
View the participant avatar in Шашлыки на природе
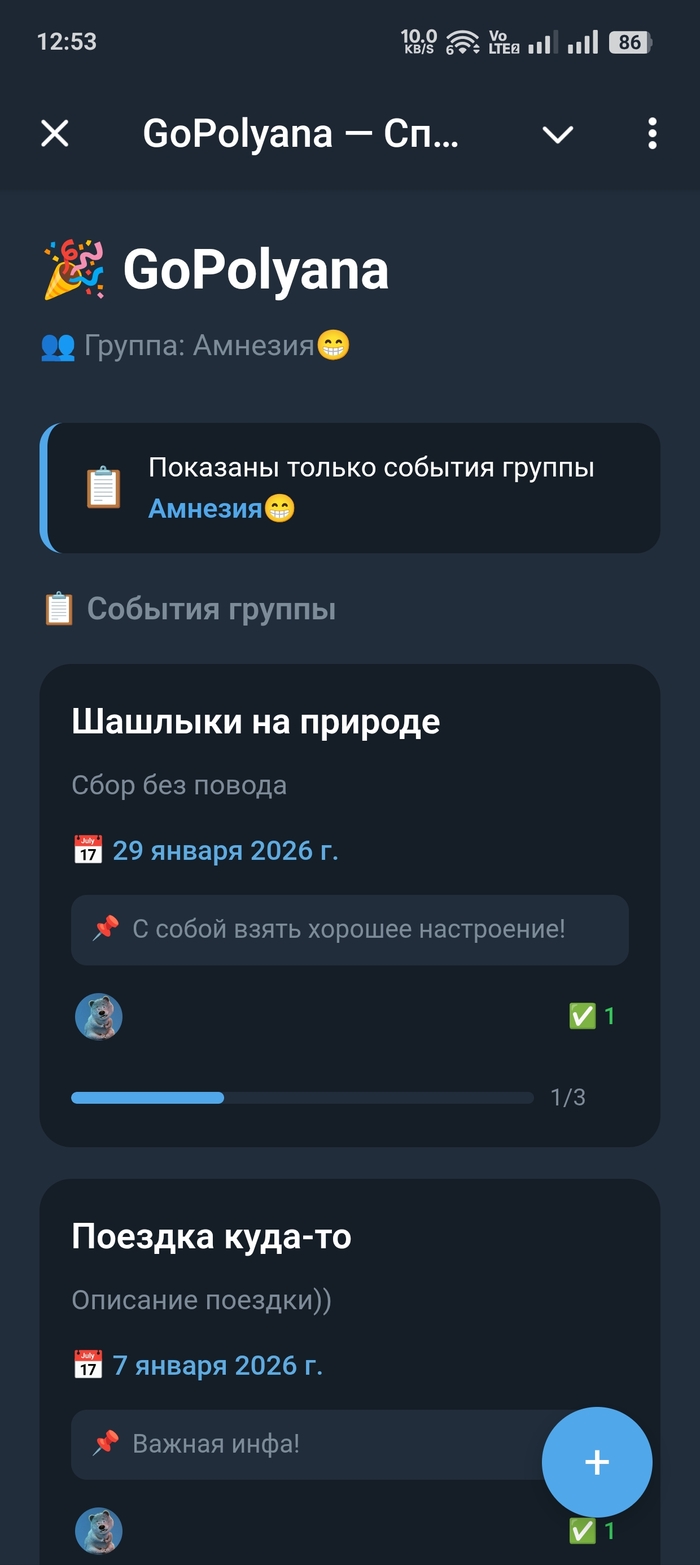point(99,1017)
